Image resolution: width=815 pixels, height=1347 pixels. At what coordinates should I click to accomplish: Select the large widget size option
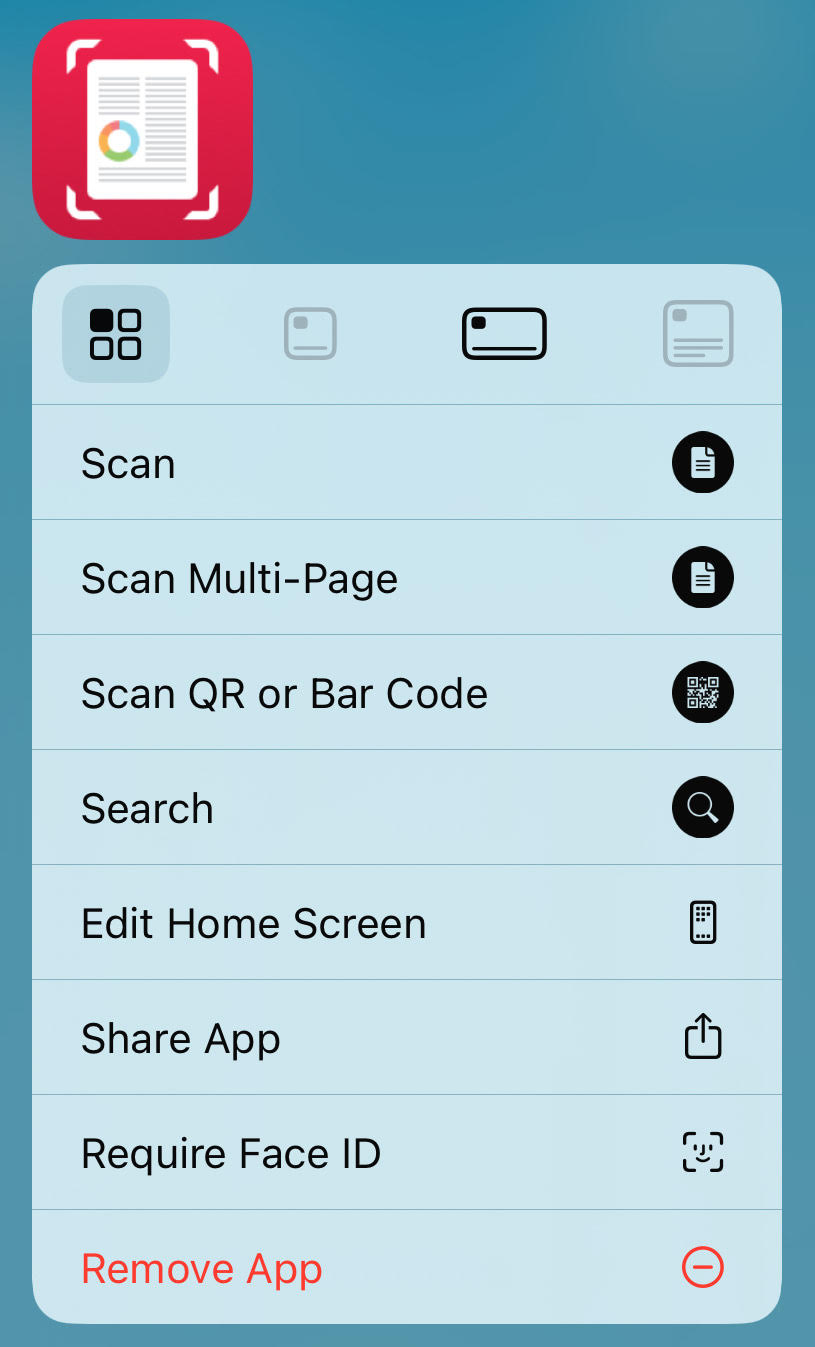[x=698, y=334]
